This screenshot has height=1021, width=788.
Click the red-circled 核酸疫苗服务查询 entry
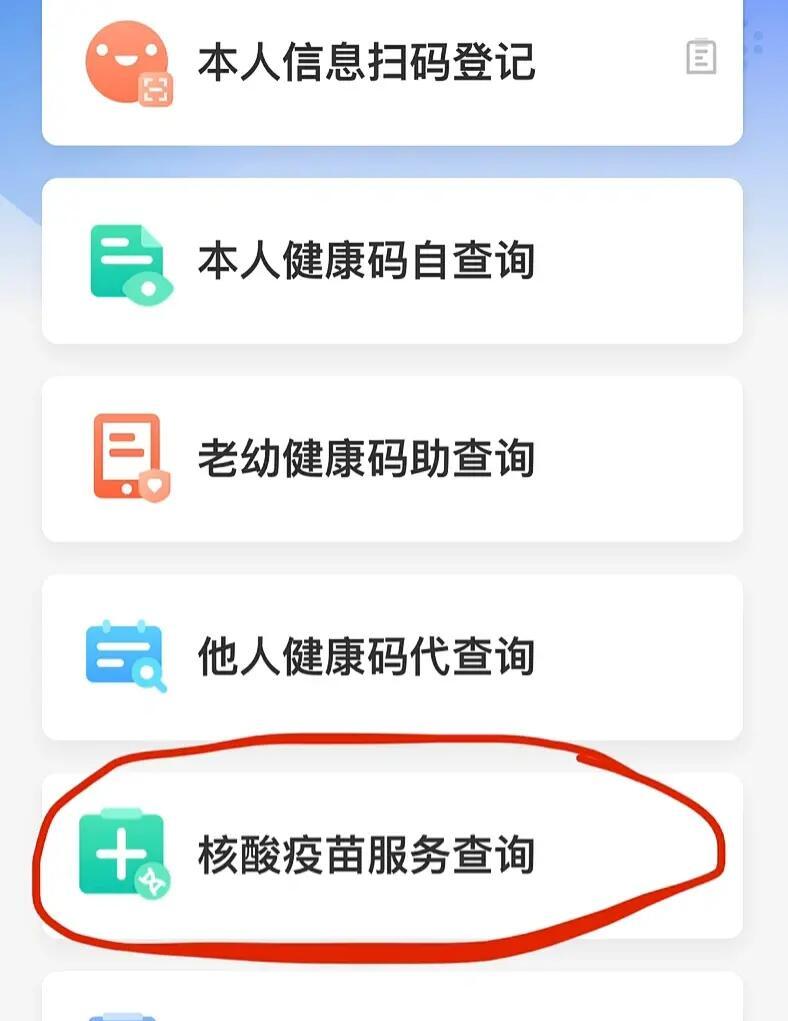(x=394, y=855)
